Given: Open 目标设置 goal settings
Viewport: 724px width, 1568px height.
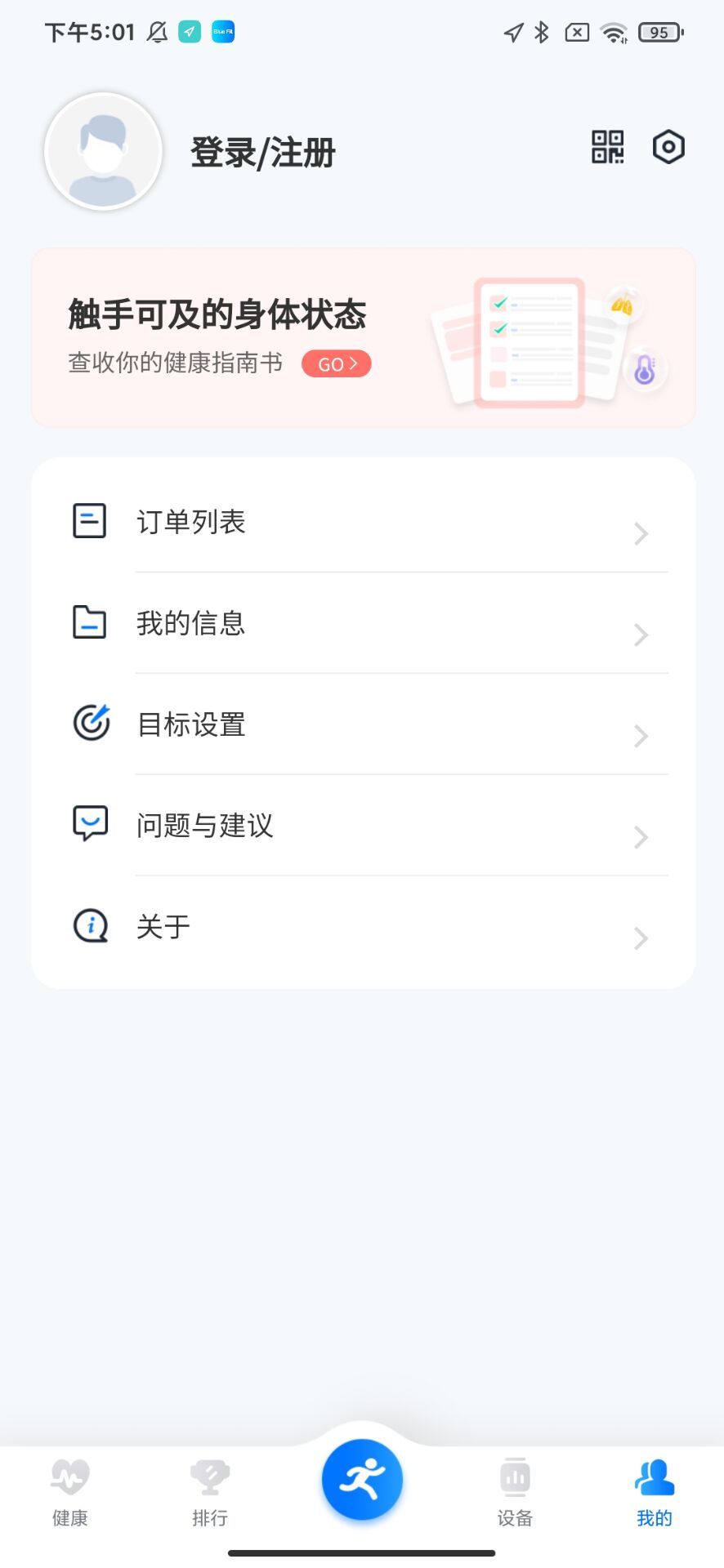Looking at the screenshot, I should point(363,725).
